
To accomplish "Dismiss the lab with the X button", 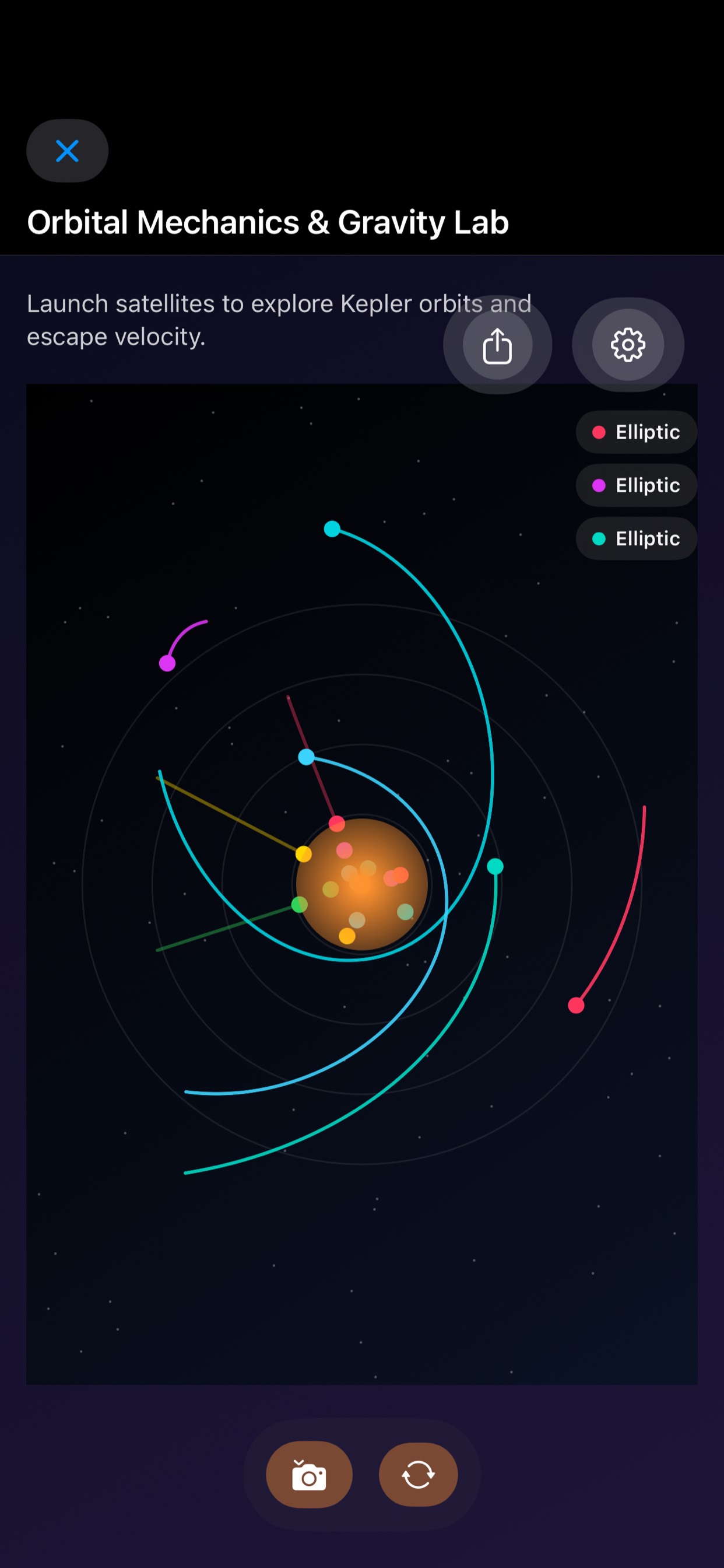I will pos(67,150).
